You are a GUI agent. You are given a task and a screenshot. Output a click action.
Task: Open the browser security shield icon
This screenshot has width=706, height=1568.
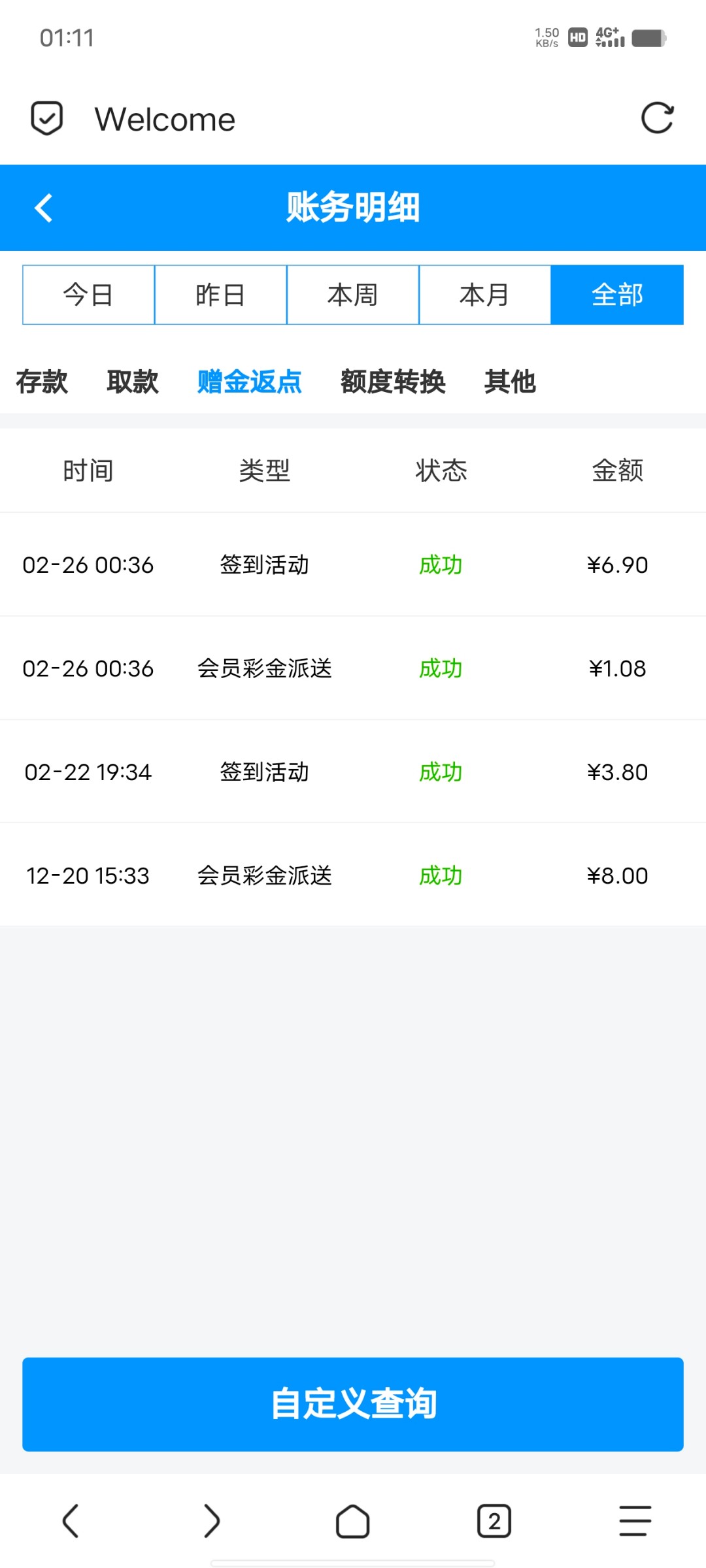coord(47,118)
